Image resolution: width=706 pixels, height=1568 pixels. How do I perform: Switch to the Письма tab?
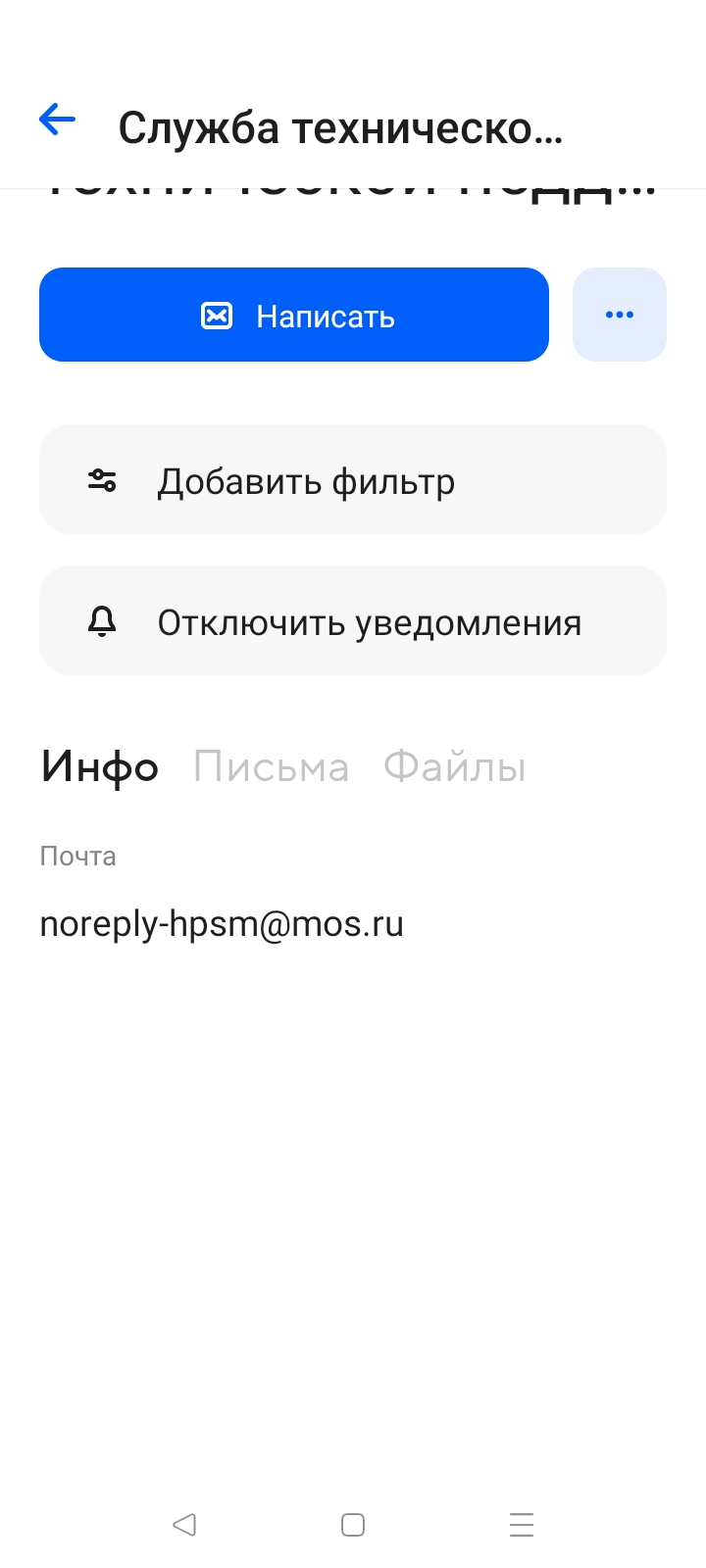click(x=272, y=767)
